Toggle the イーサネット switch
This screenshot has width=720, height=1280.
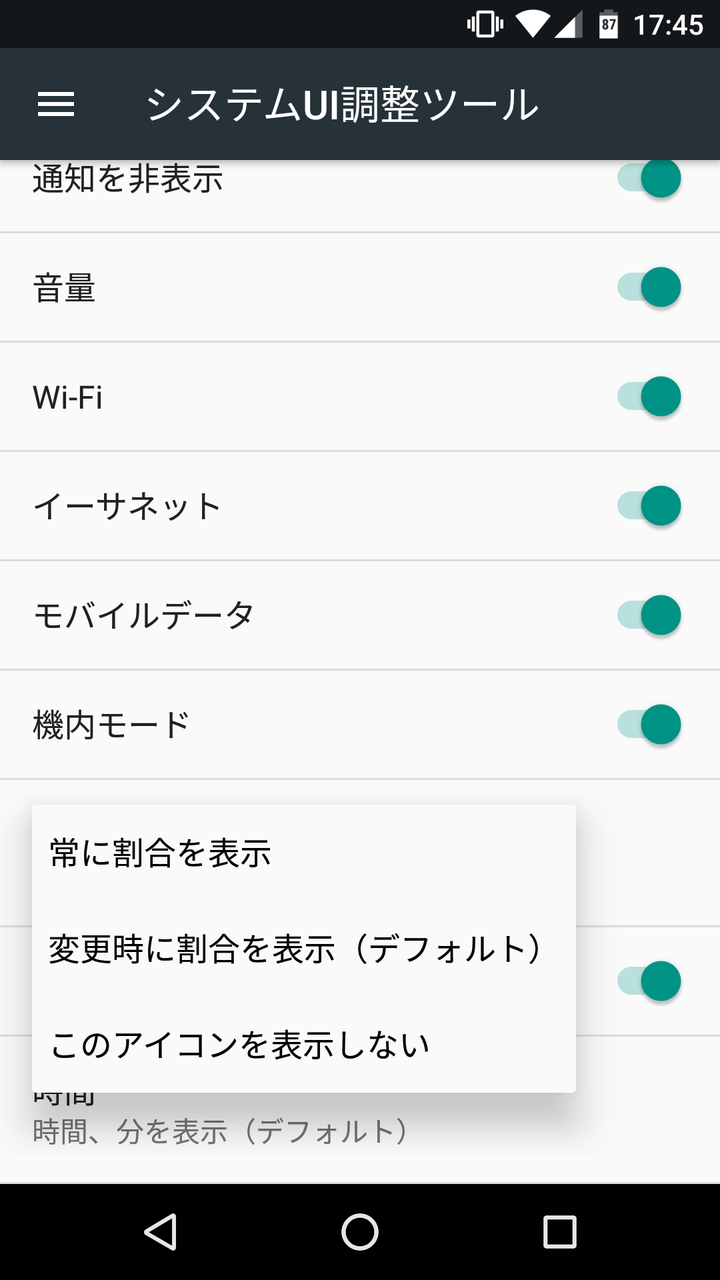[x=649, y=506]
